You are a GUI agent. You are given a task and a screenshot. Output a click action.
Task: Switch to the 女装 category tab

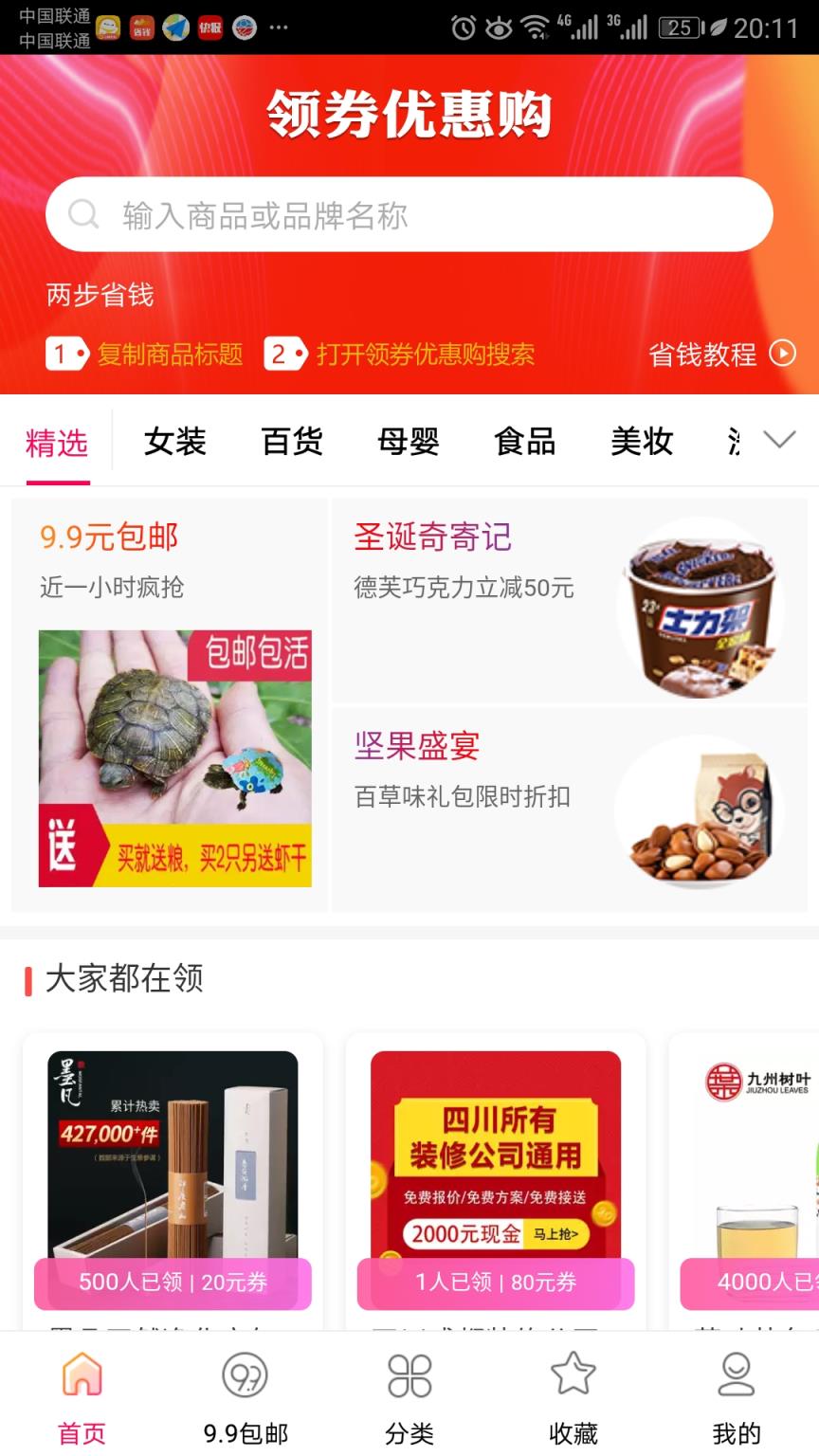173,442
